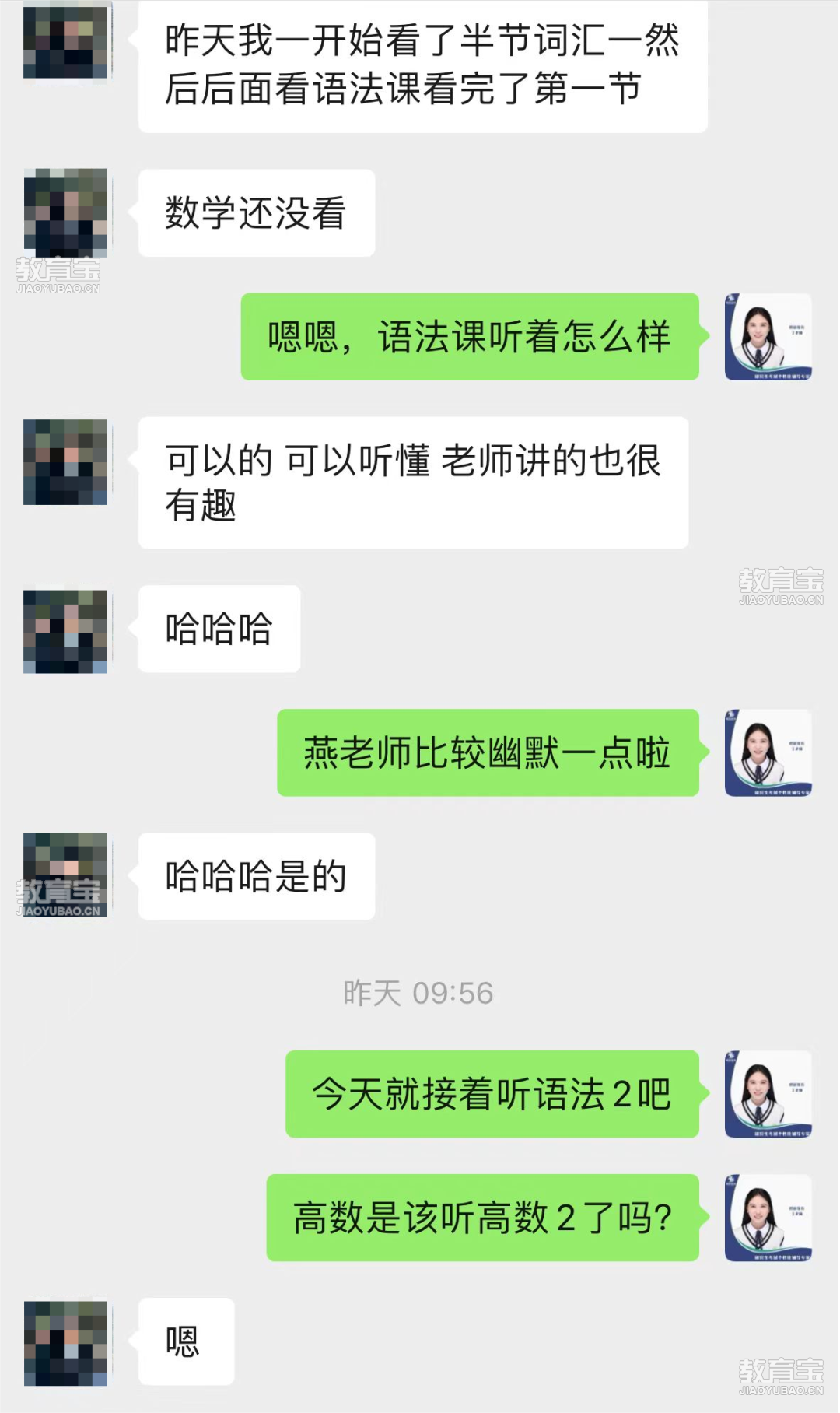Open sender avatar beside the "嗯" reply
Image resolution: width=840 pixels, height=1413 pixels.
[65, 1342]
